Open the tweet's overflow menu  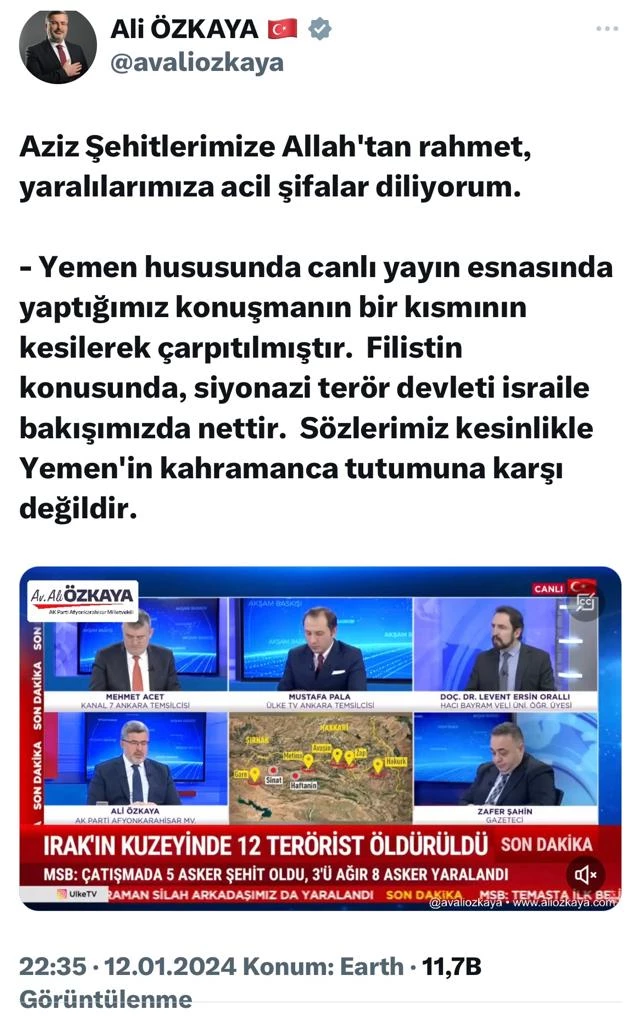click(x=606, y=29)
